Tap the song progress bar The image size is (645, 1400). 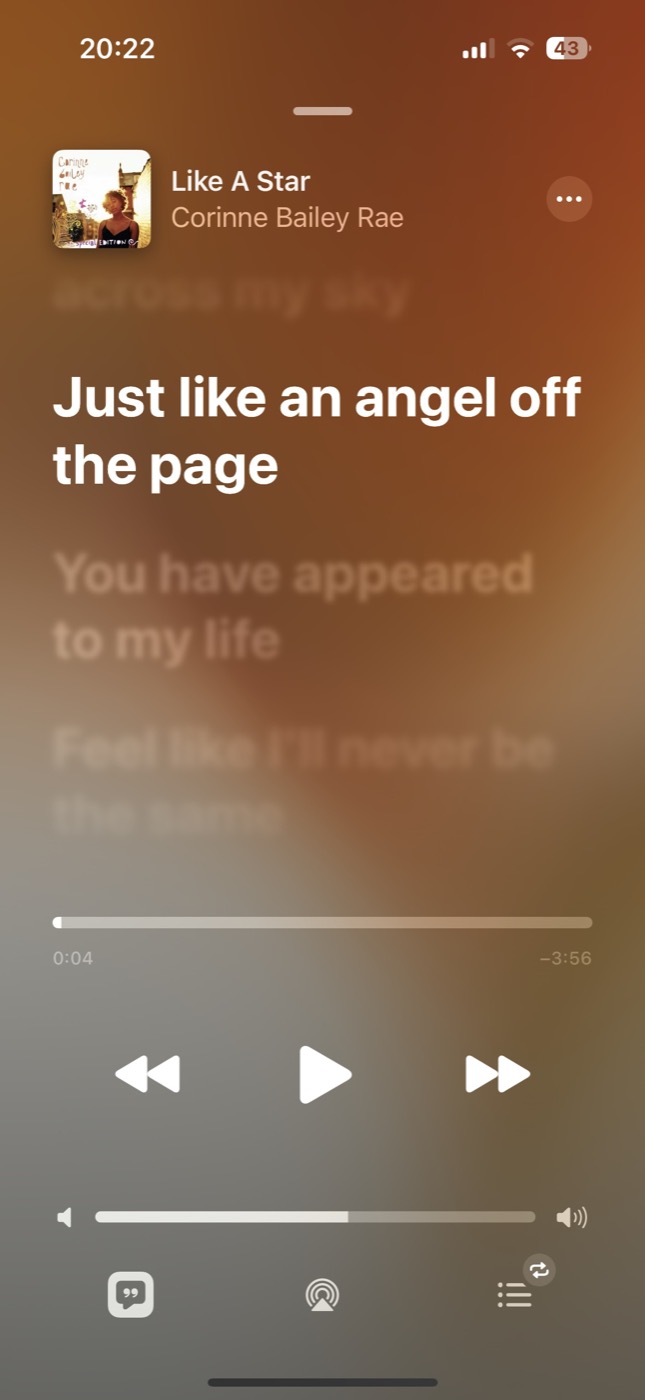tap(322, 922)
